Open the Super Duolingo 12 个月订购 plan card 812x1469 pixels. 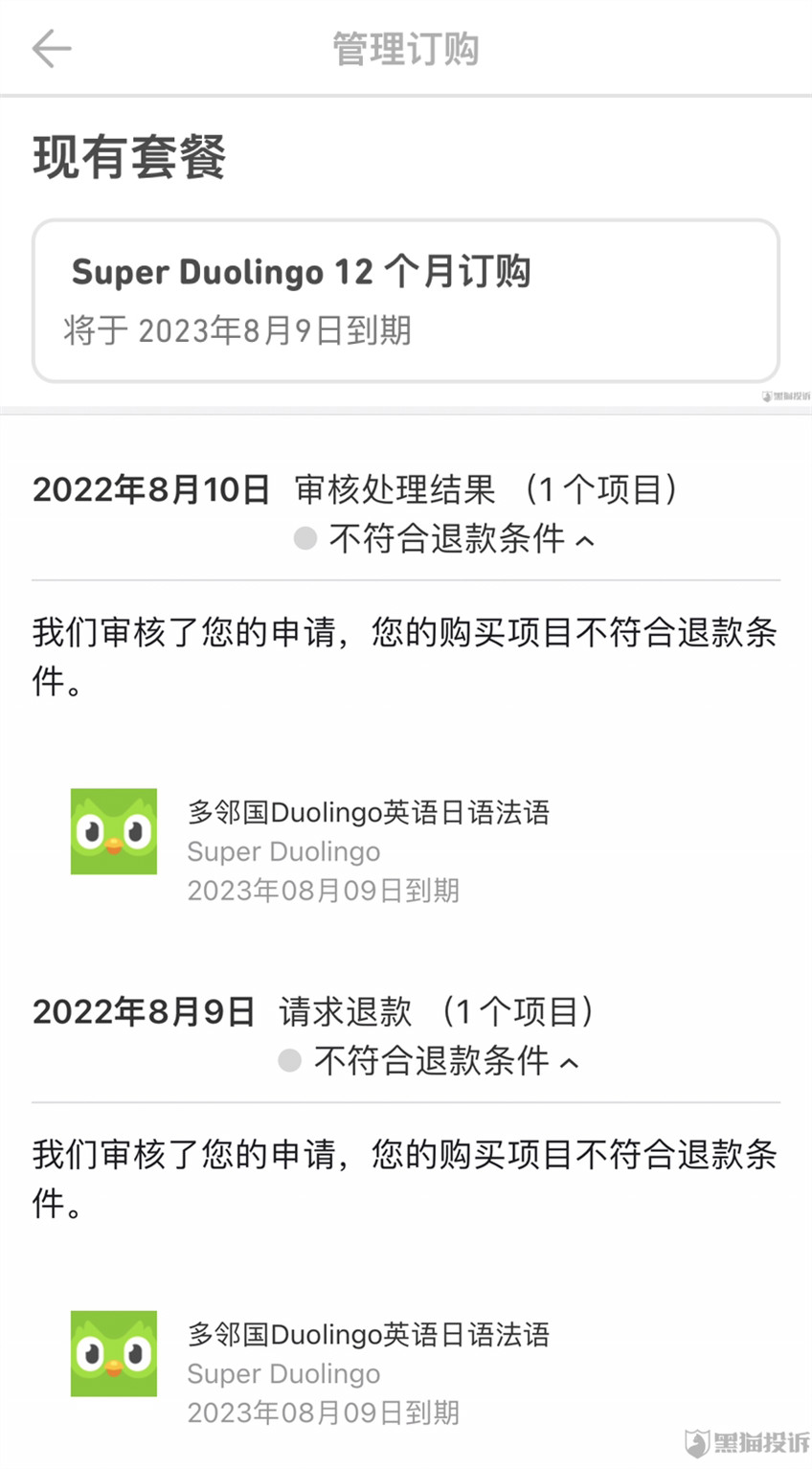click(x=405, y=301)
